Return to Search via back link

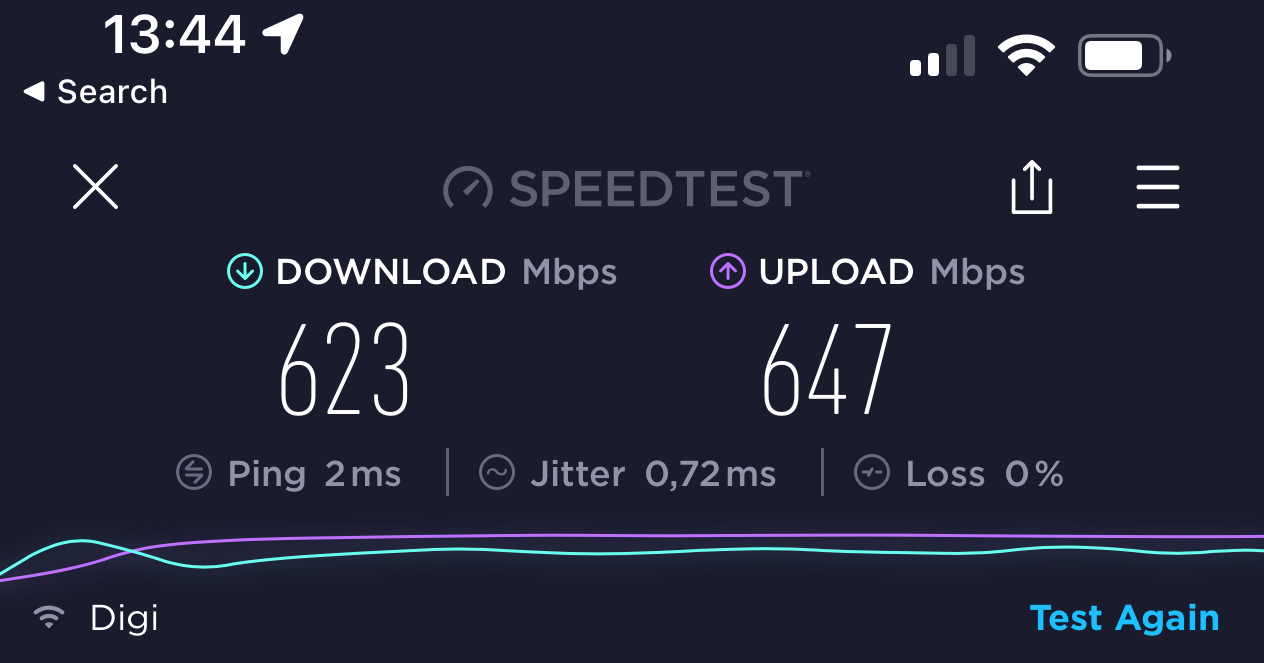point(95,92)
